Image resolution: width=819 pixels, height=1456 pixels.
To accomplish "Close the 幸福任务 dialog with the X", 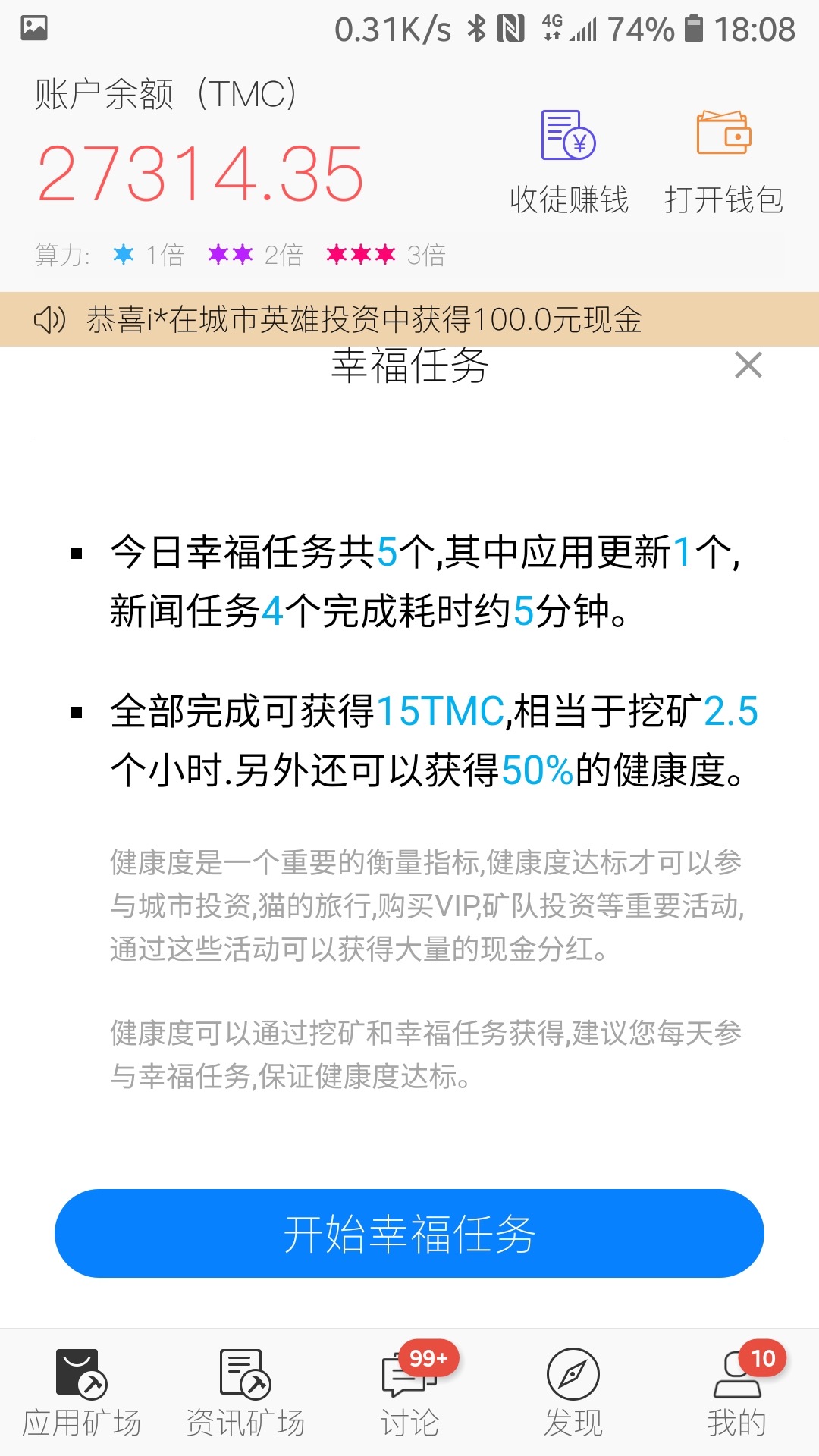I will tap(749, 366).
